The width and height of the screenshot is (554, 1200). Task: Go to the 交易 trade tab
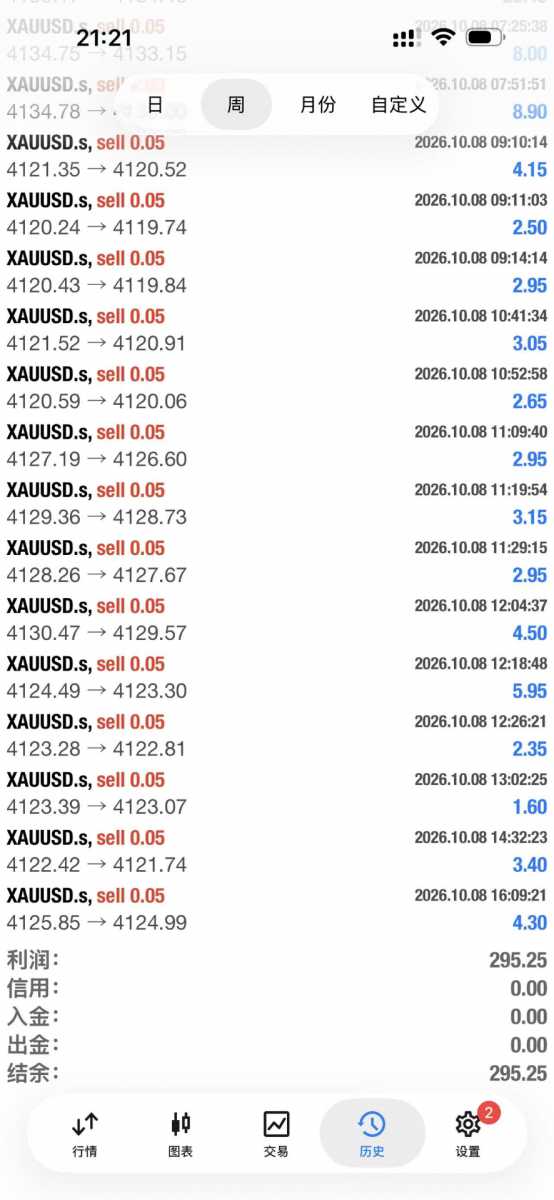[276, 1133]
